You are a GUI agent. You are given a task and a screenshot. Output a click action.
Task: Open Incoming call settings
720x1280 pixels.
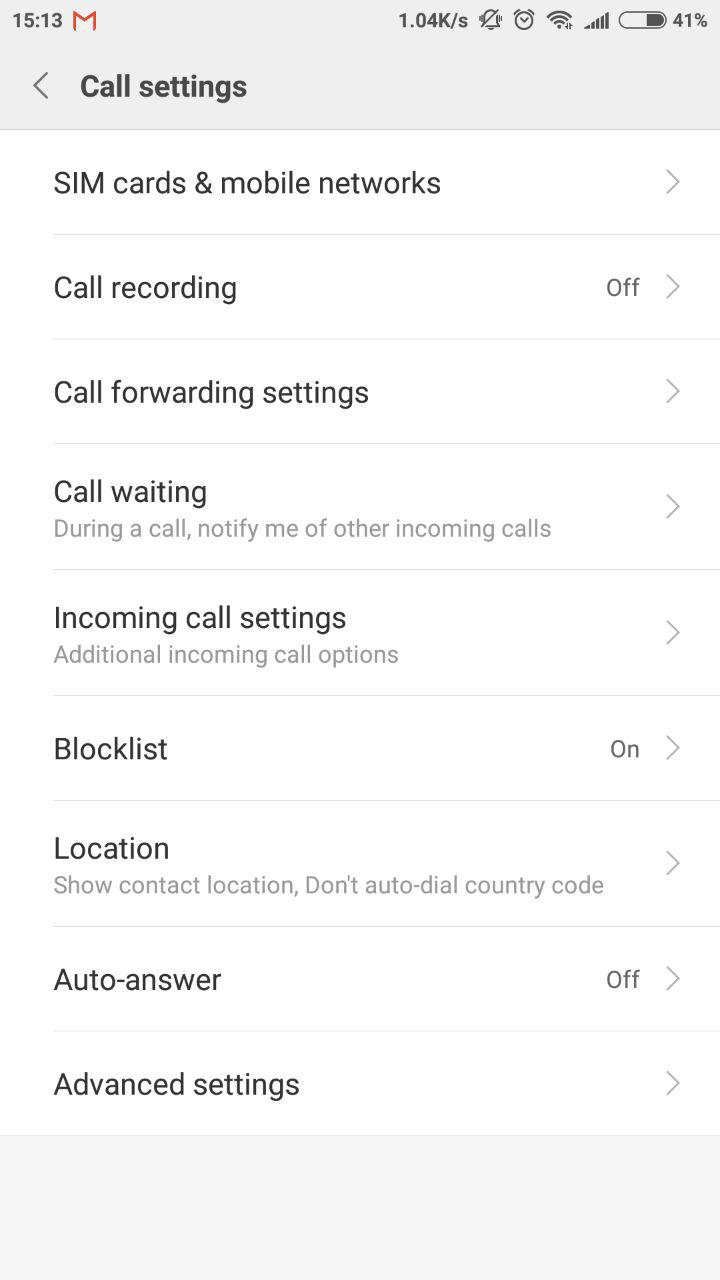(x=360, y=633)
